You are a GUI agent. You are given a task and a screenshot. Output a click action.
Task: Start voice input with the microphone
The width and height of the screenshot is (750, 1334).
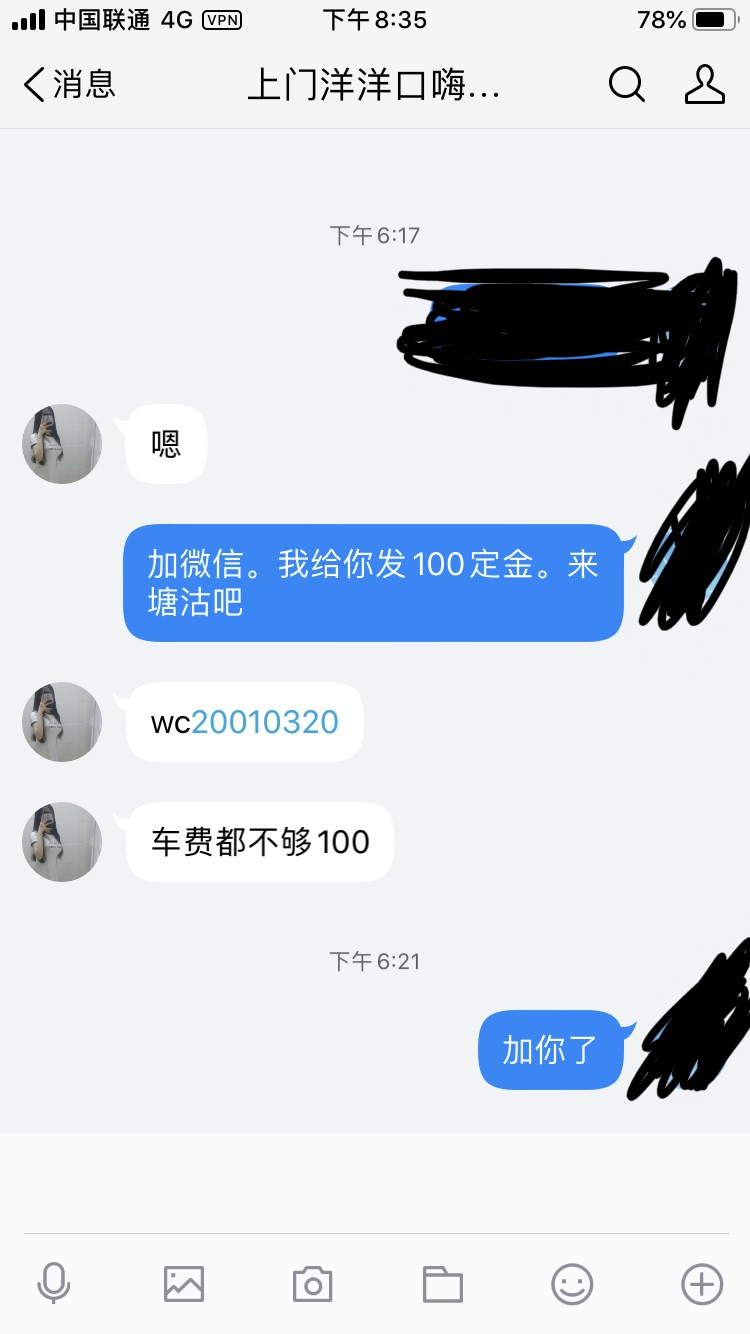coord(53,1283)
